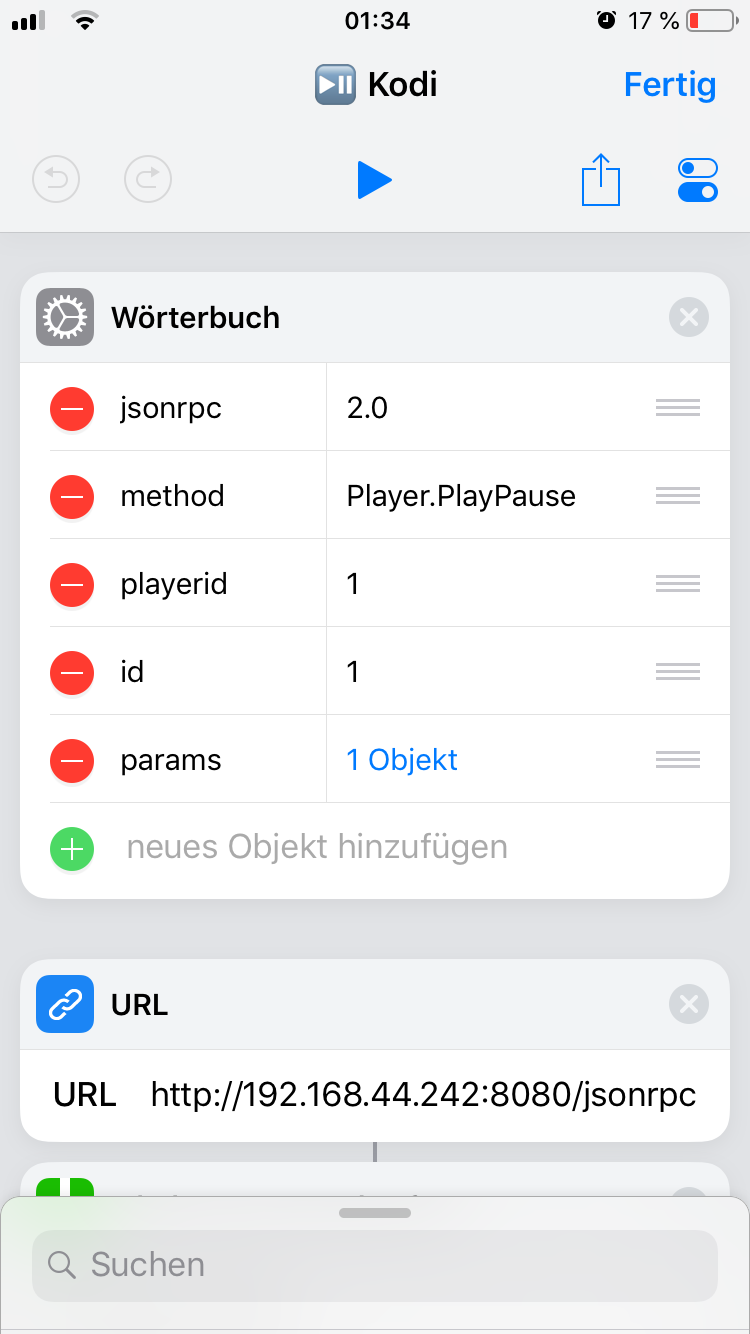
Task: Open the shortcut settings toggles icon
Action: pyautogui.click(x=697, y=180)
